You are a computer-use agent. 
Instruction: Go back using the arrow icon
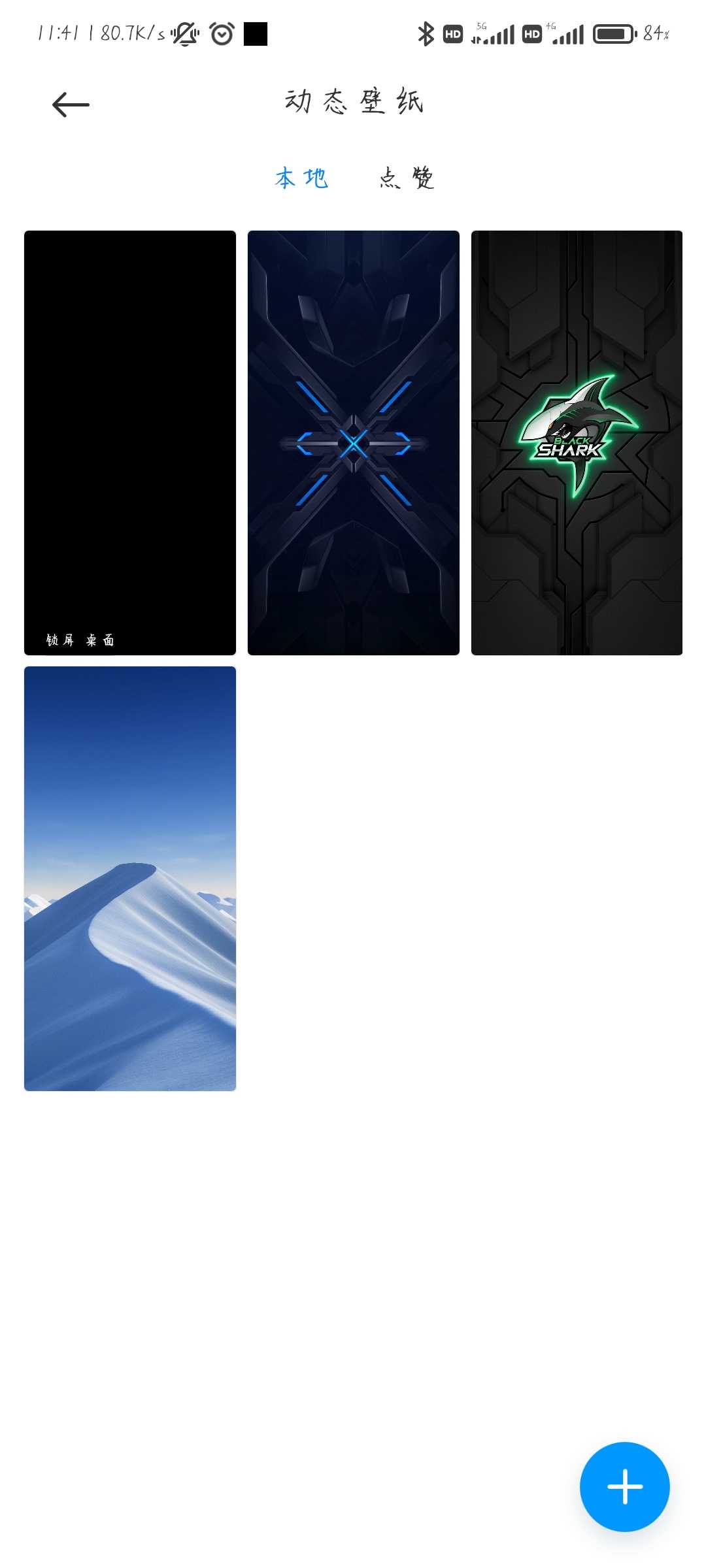pos(71,105)
